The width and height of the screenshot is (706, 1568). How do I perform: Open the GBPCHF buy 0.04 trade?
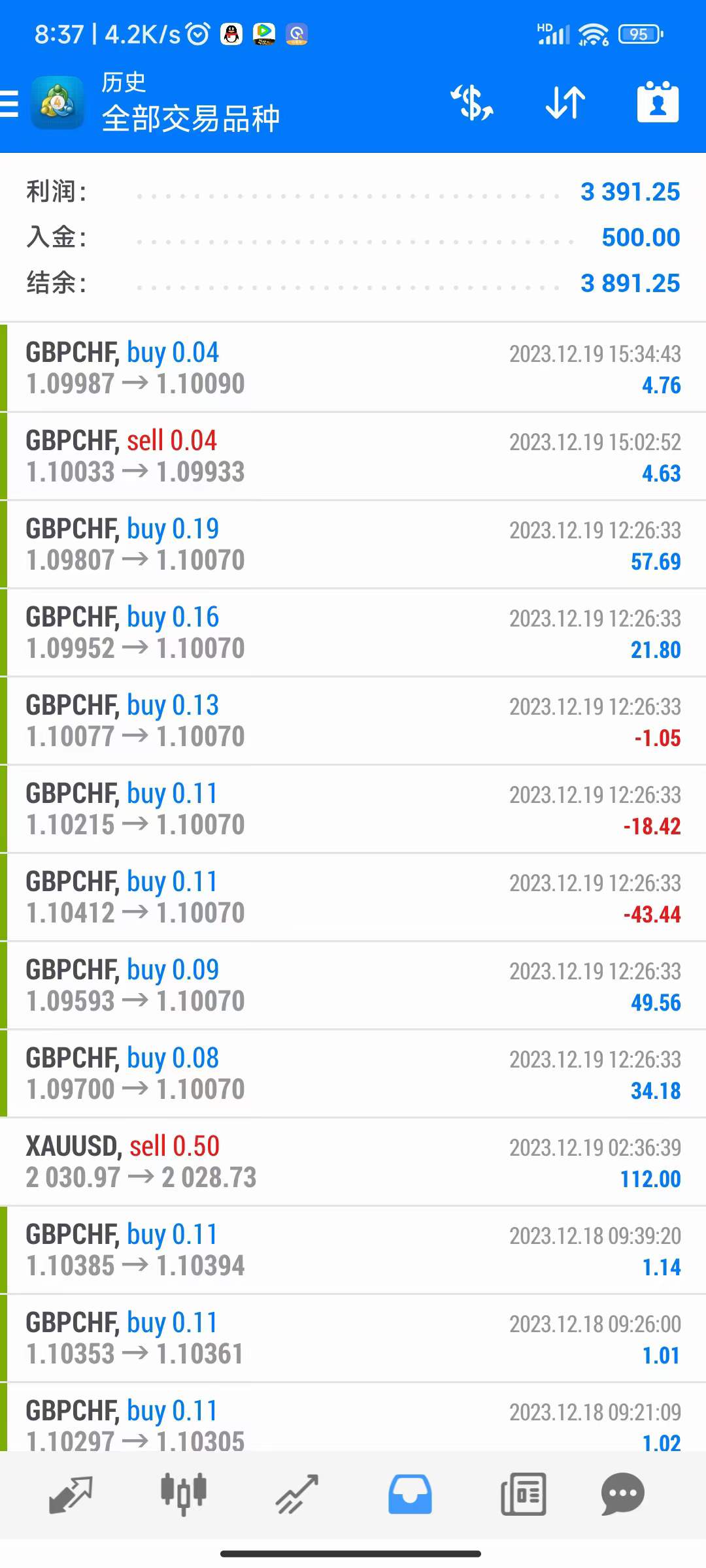click(353, 368)
